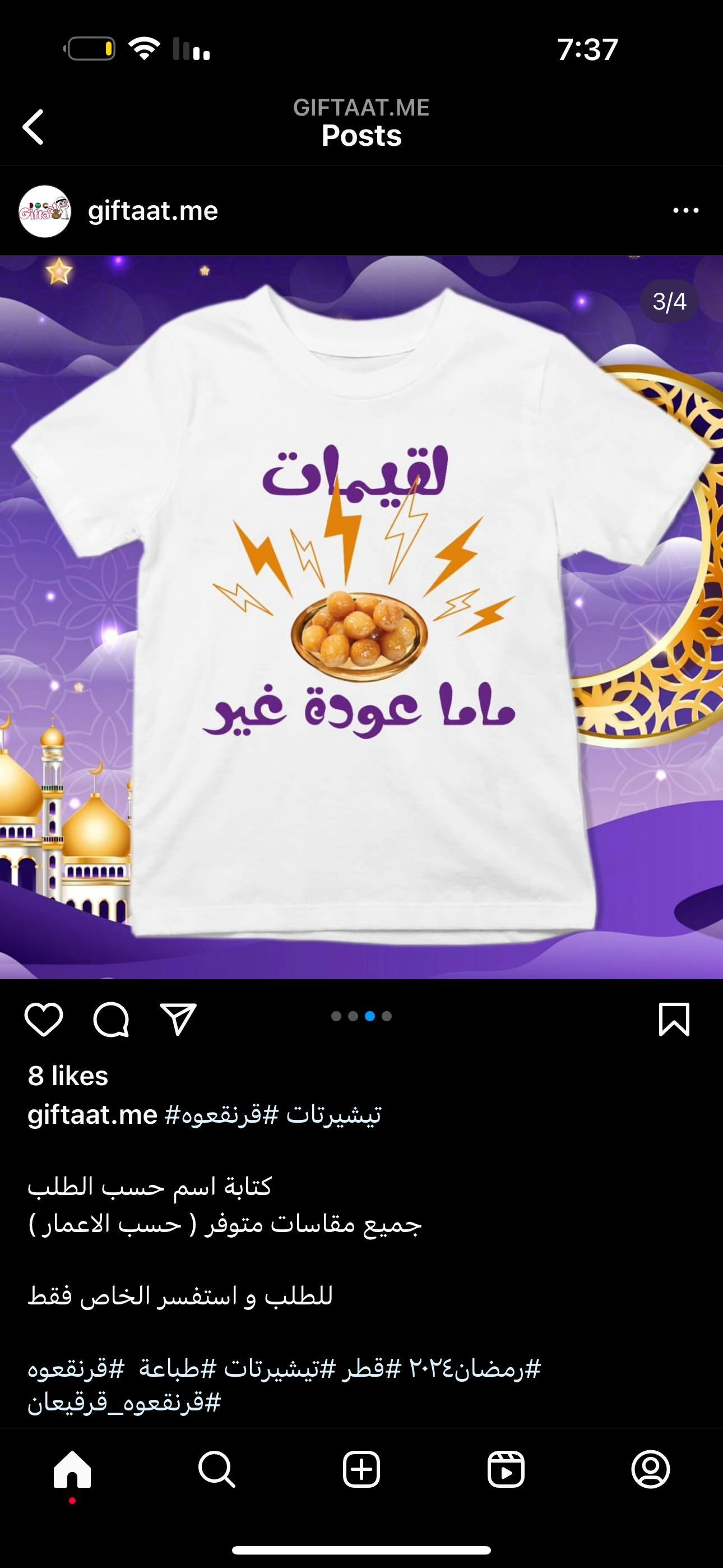The height and width of the screenshot is (1568, 723).
Task: Go back from the Posts screen
Action: click(x=33, y=127)
